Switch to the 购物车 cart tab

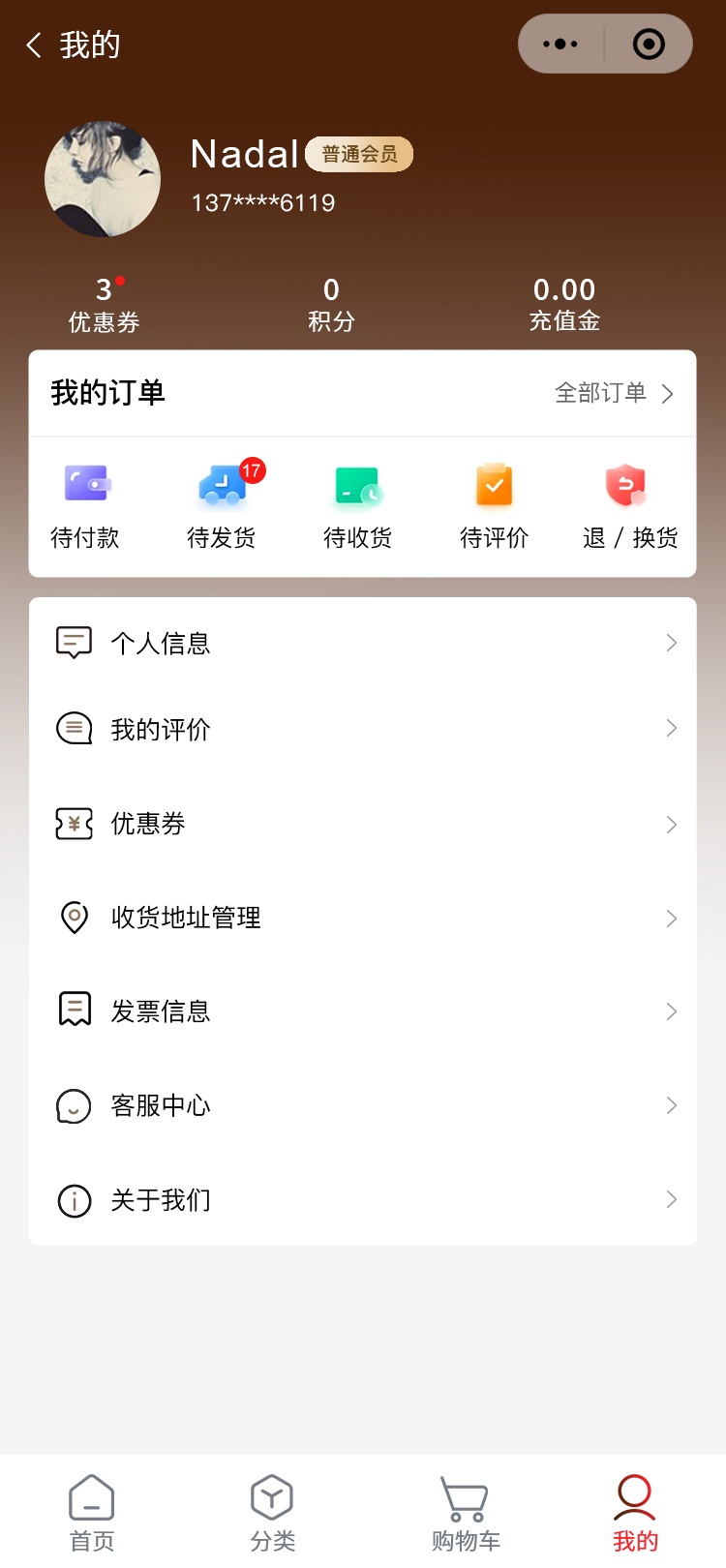pyautogui.click(x=466, y=1513)
